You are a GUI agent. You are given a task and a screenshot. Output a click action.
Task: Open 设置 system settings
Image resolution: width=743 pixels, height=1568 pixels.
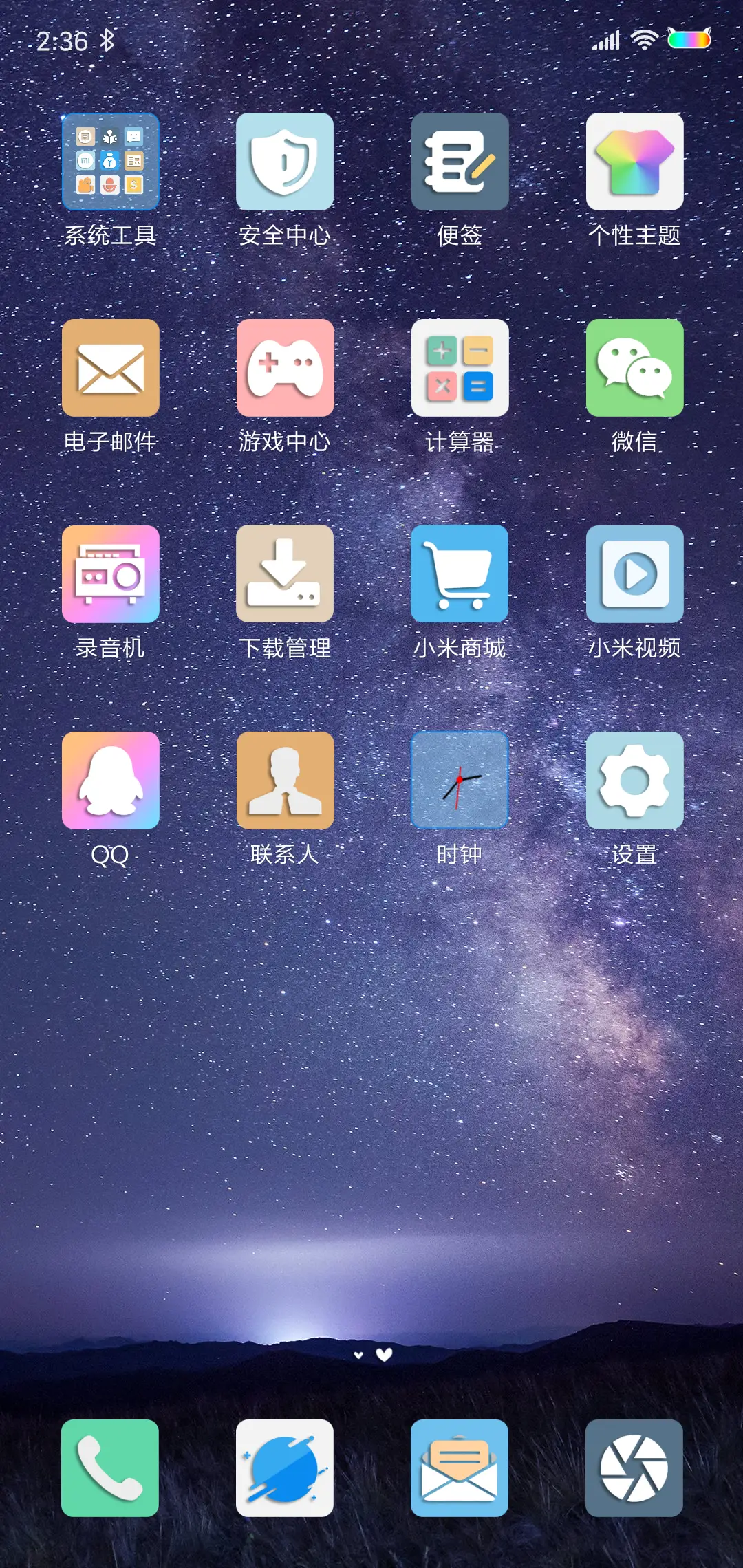coord(634,781)
